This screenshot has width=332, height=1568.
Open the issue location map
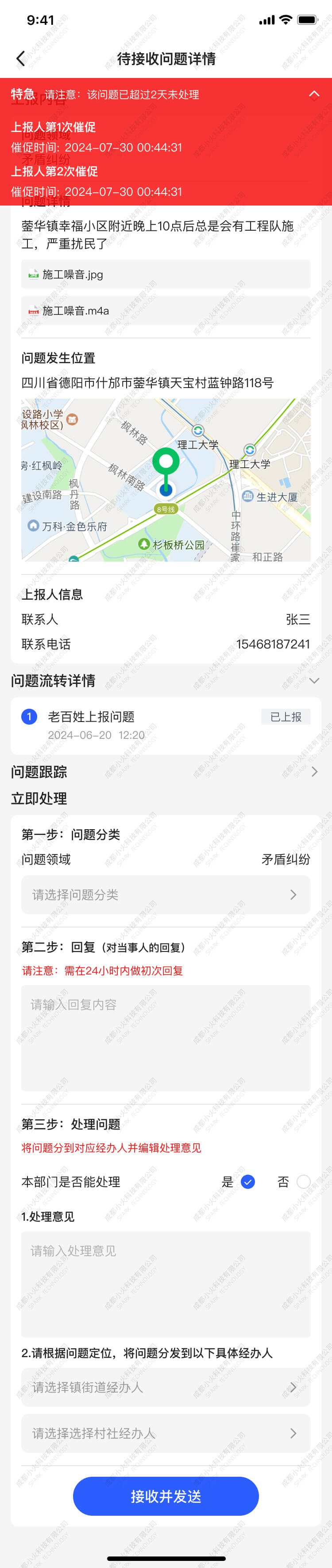coord(166,480)
